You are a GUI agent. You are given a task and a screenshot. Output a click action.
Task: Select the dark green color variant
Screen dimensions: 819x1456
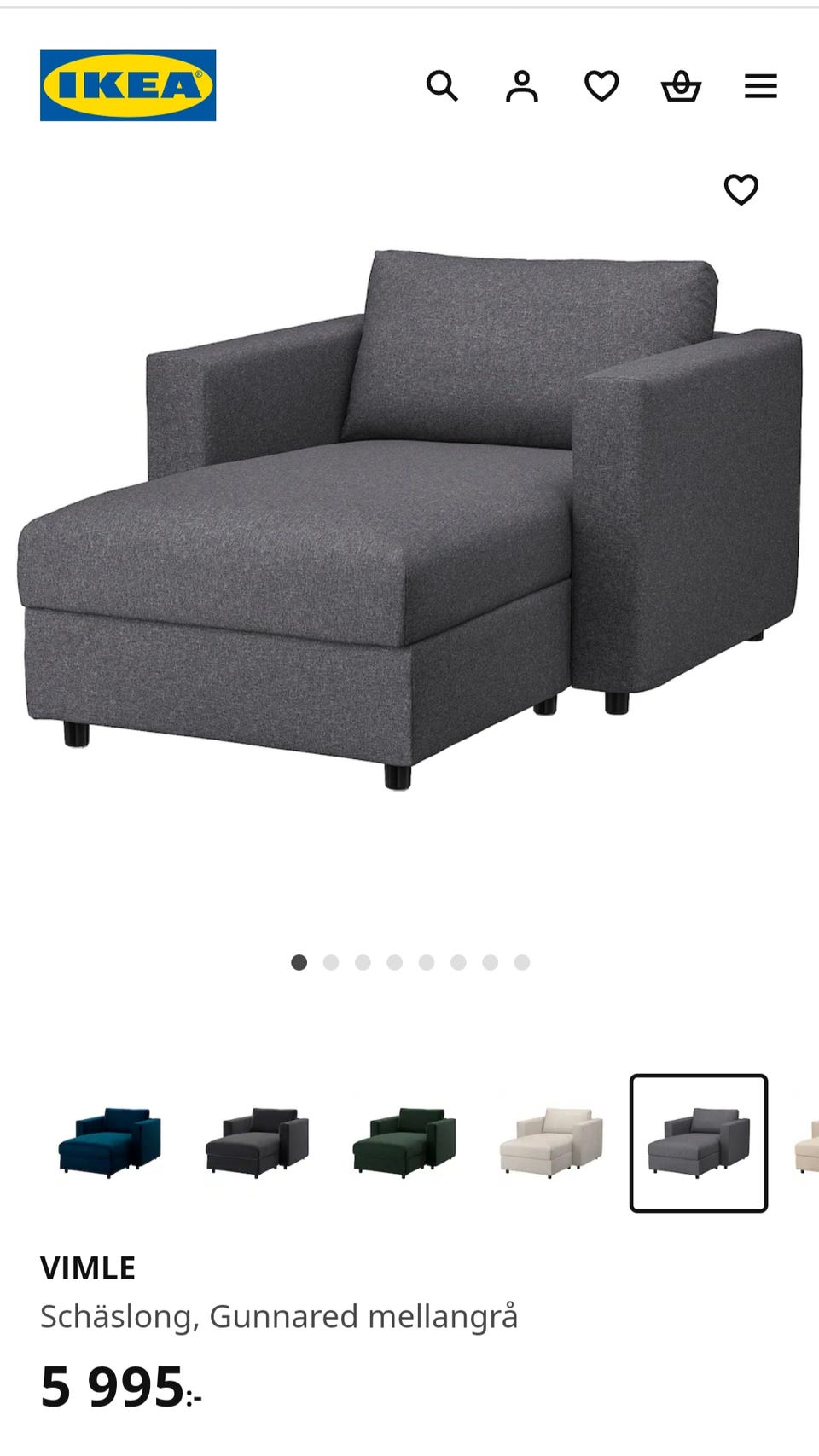click(x=404, y=1143)
